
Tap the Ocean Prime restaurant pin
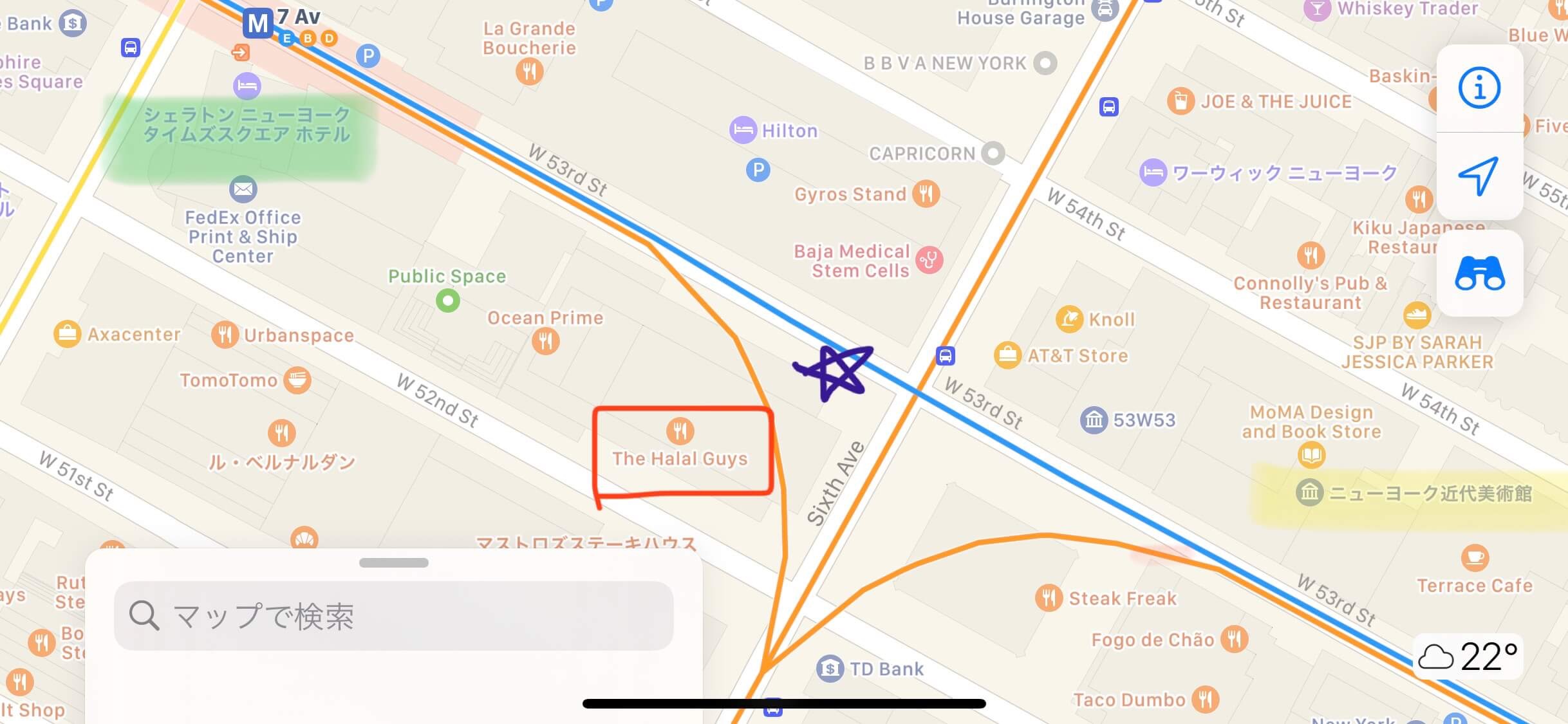tap(545, 341)
